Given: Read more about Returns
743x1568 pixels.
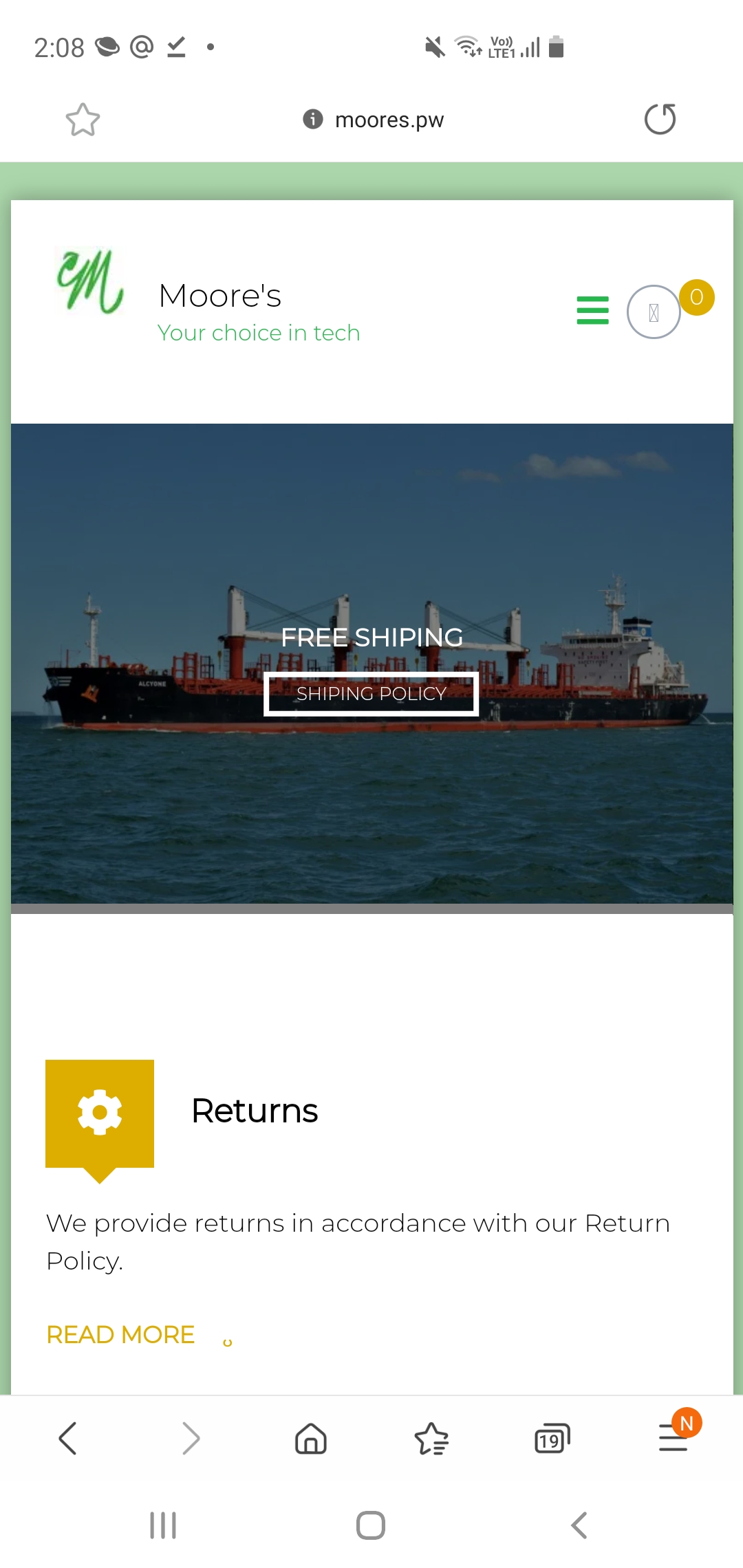Looking at the screenshot, I should pos(121,1335).
